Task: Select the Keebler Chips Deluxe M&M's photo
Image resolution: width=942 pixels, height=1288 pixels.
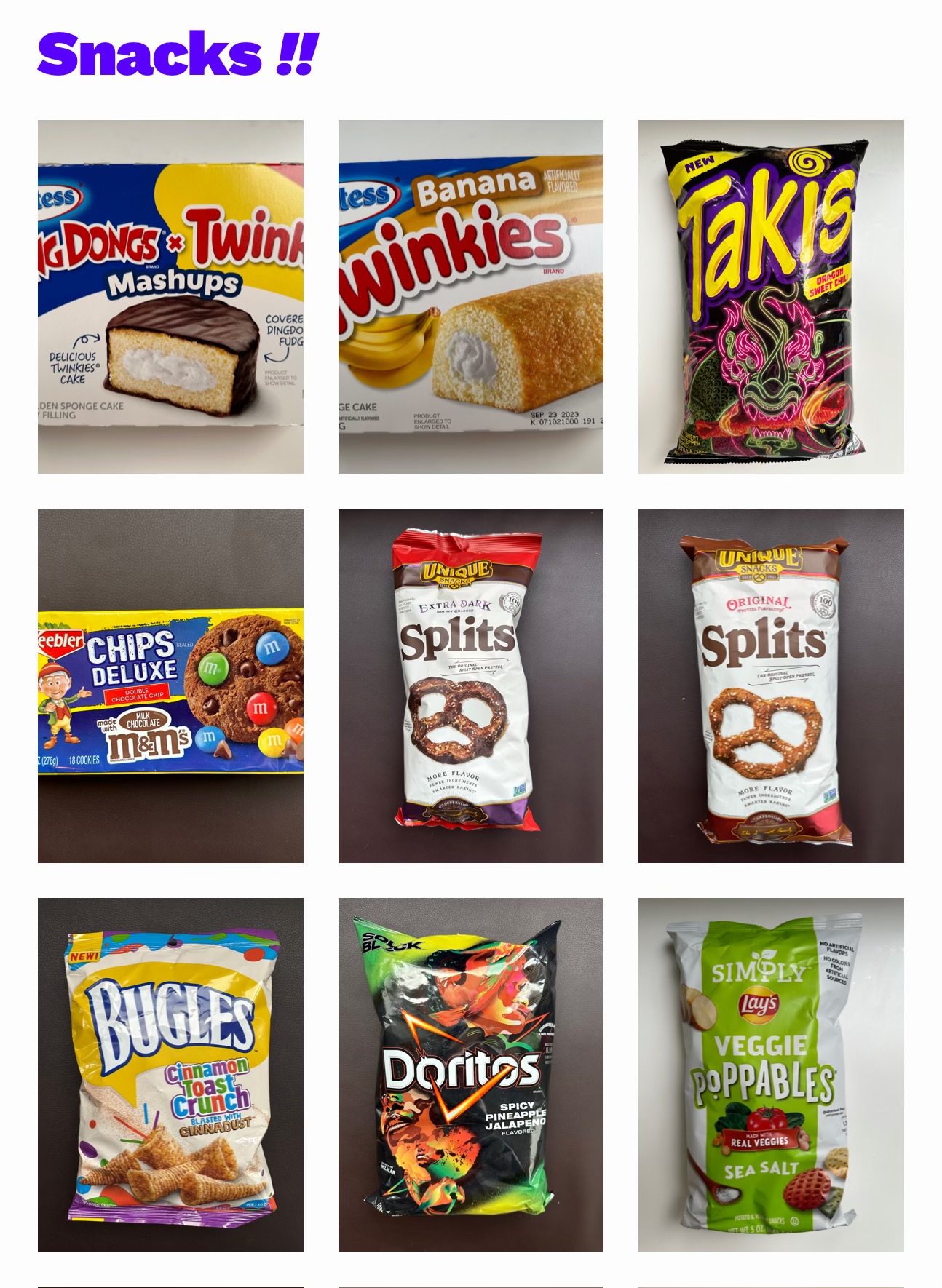Action: tap(170, 685)
